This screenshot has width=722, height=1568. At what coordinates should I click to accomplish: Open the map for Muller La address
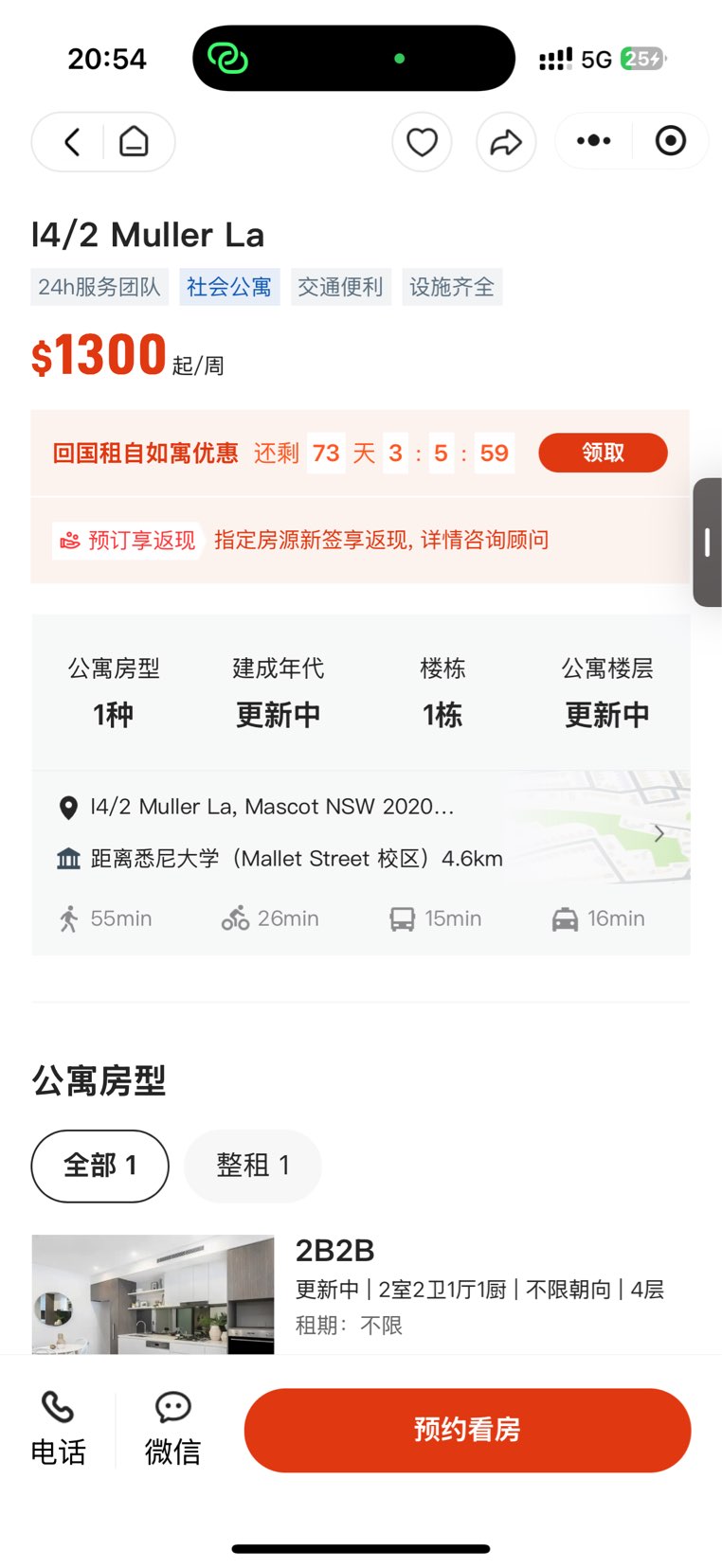click(361, 833)
